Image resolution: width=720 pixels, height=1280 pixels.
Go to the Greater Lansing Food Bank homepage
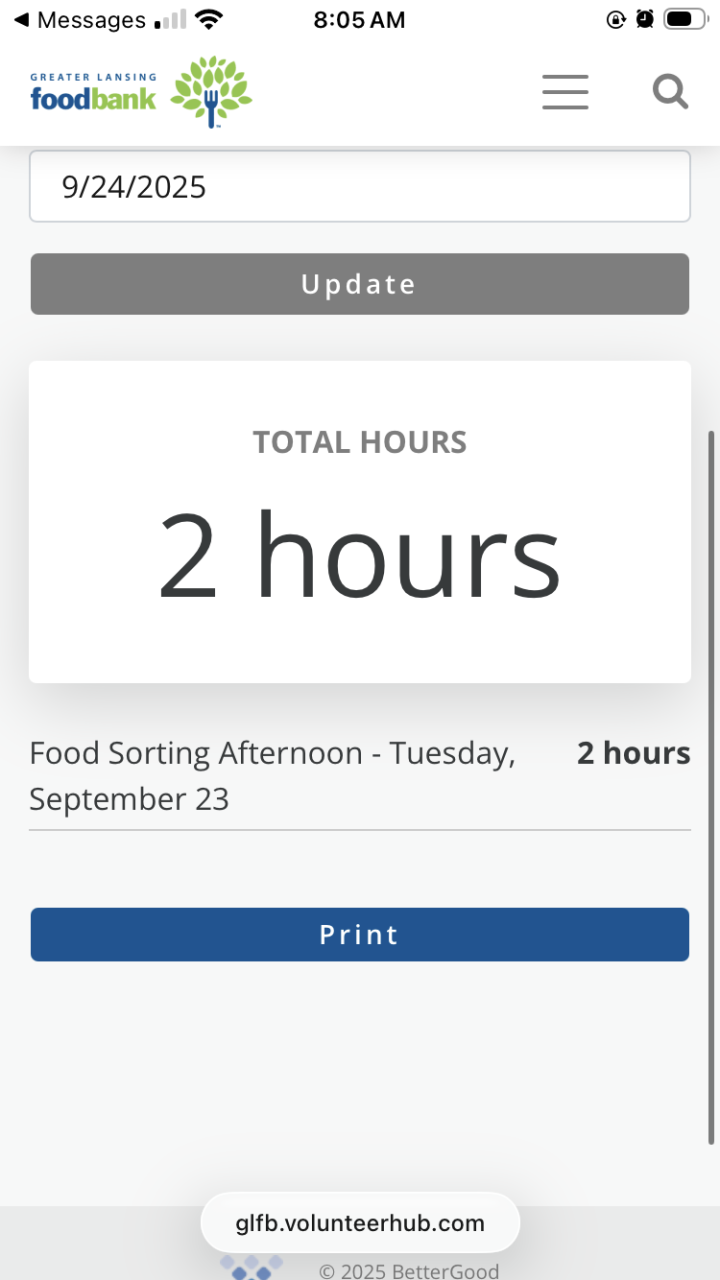tap(141, 92)
